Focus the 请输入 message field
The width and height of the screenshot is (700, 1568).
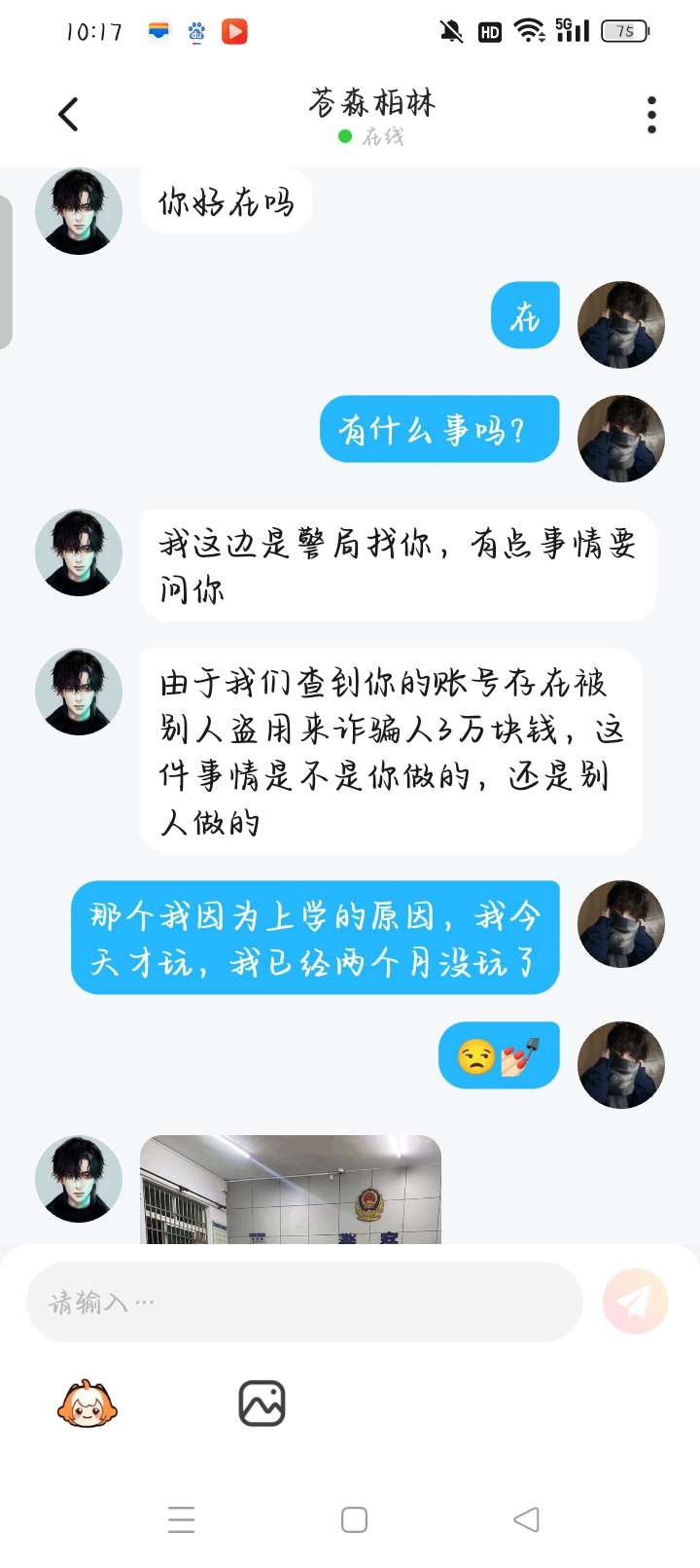coord(303,1302)
